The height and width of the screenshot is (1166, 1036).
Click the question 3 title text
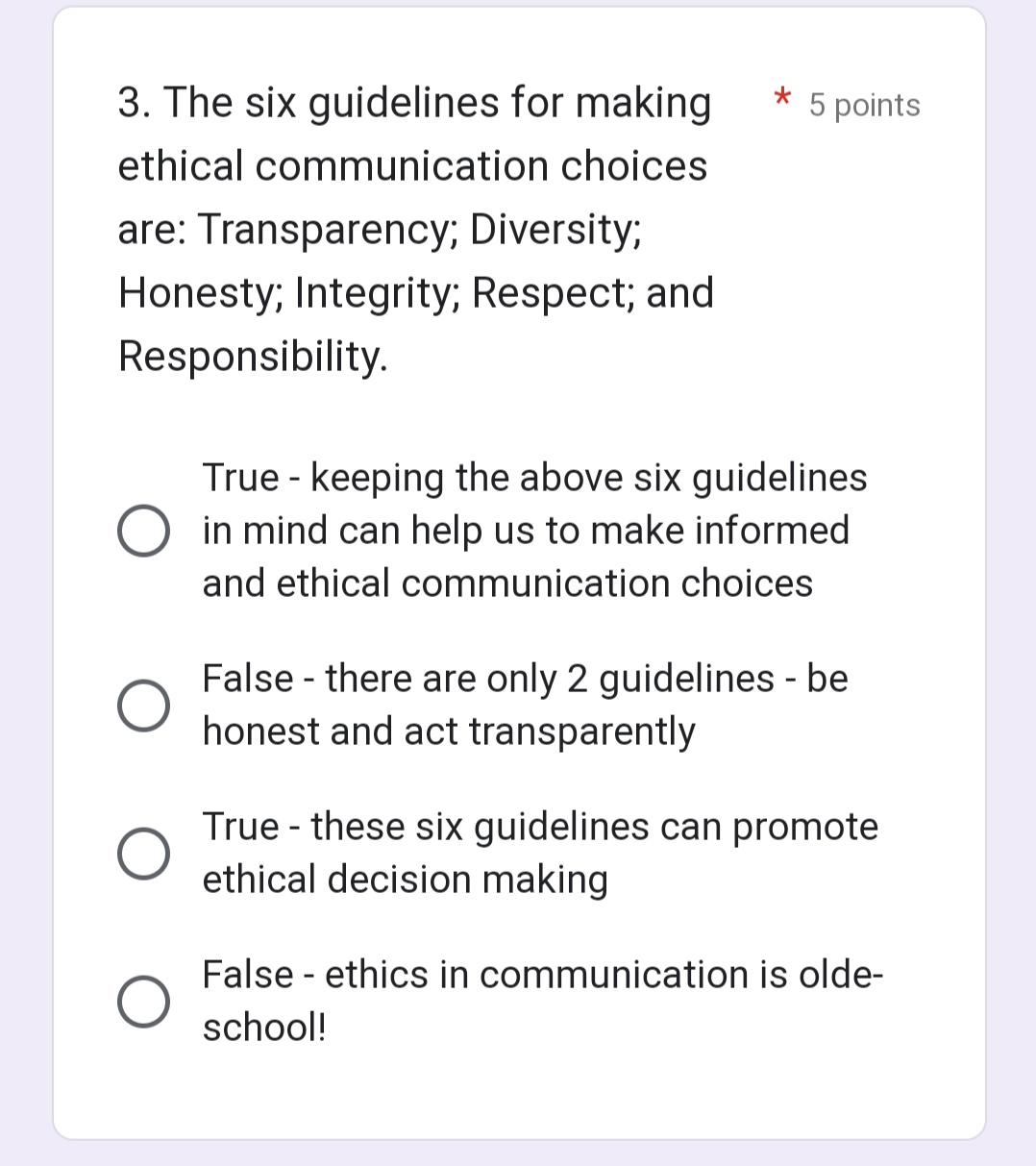click(x=413, y=103)
